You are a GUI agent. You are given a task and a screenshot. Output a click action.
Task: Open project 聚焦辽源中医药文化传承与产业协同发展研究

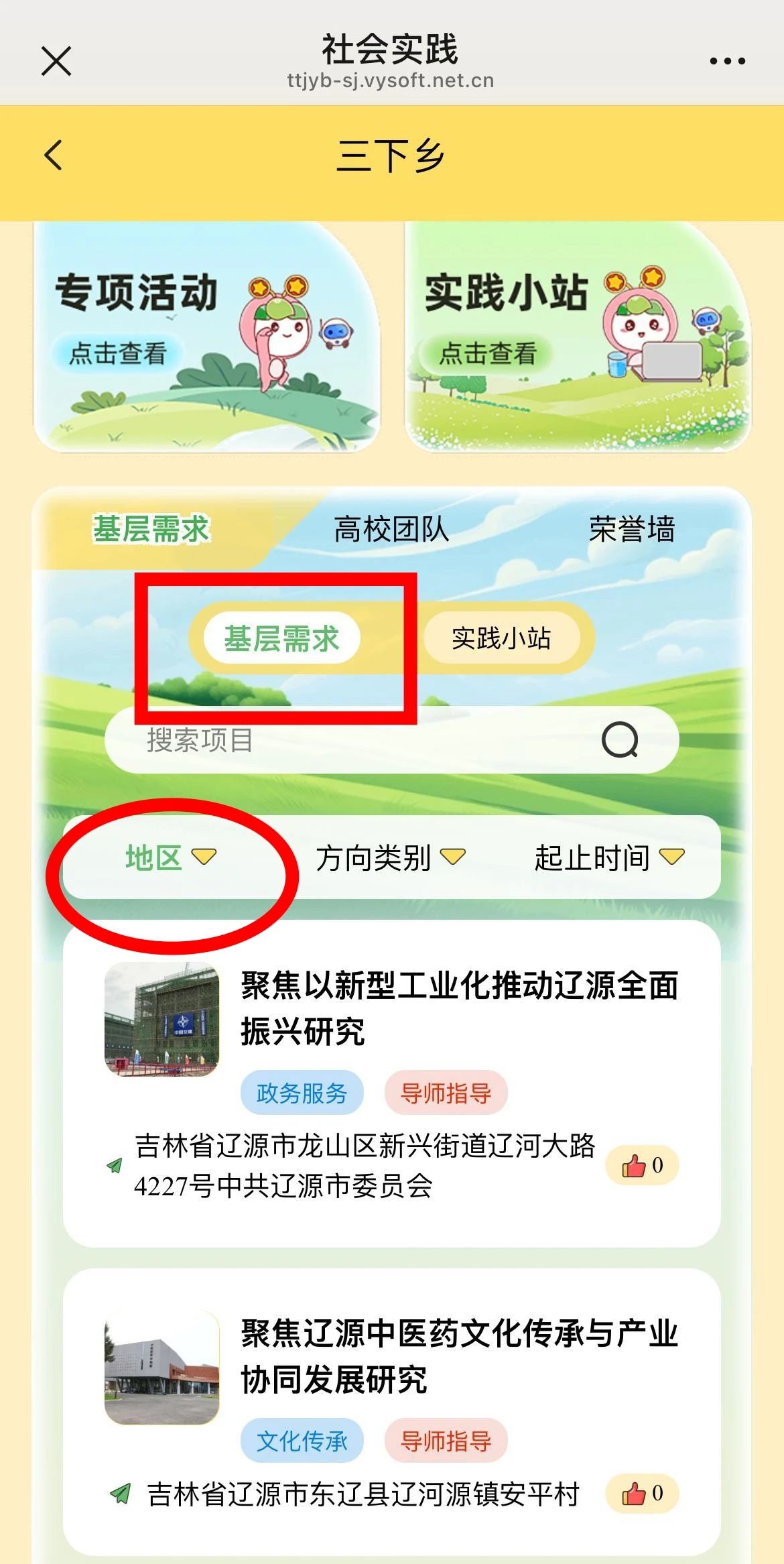pyautogui.click(x=459, y=1356)
